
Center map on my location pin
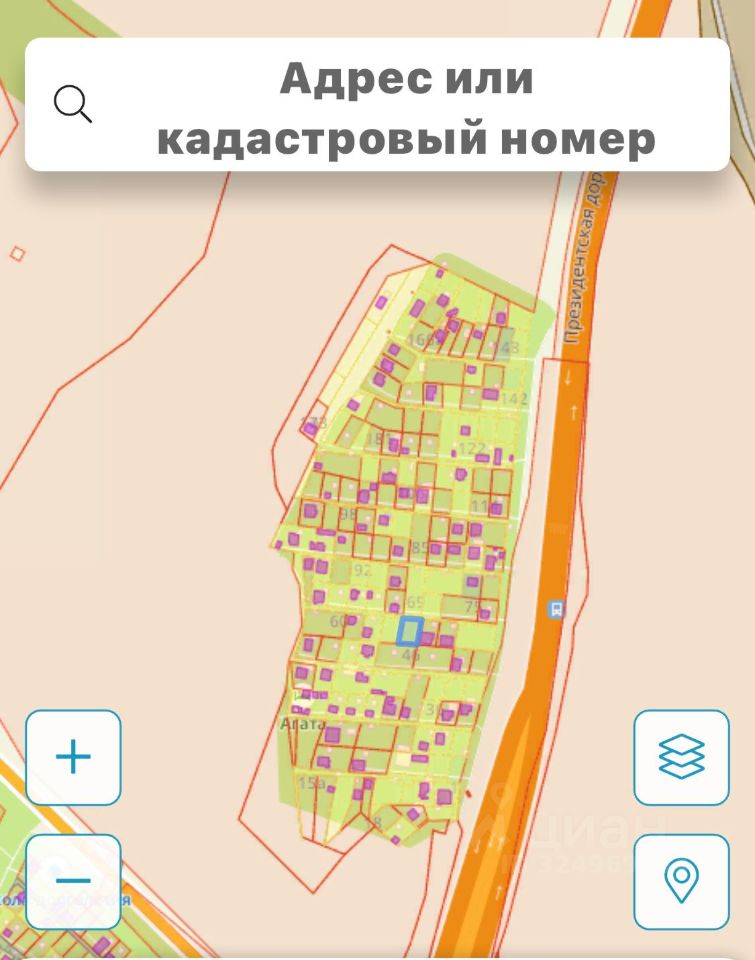[x=681, y=881]
